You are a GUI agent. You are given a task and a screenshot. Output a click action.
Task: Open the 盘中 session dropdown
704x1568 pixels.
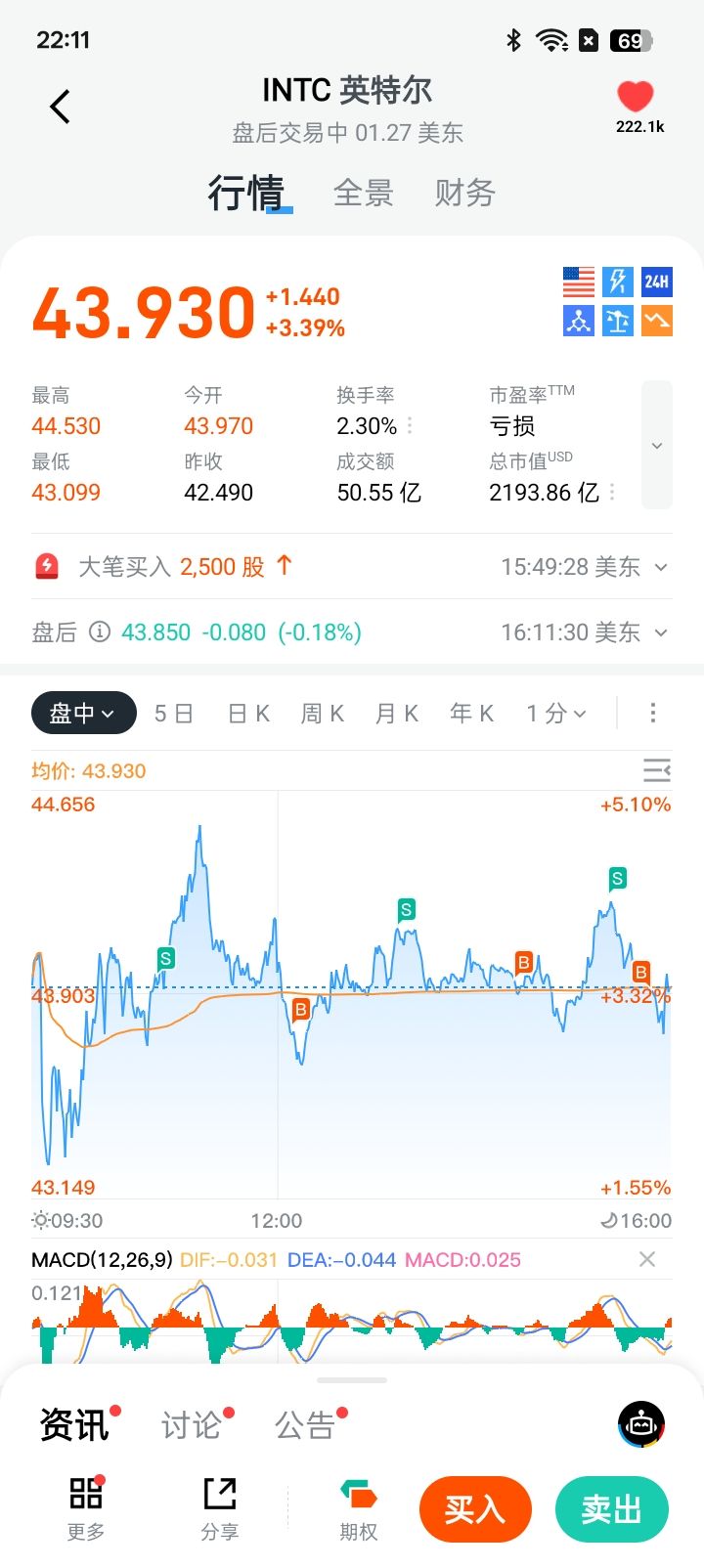click(82, 714)
